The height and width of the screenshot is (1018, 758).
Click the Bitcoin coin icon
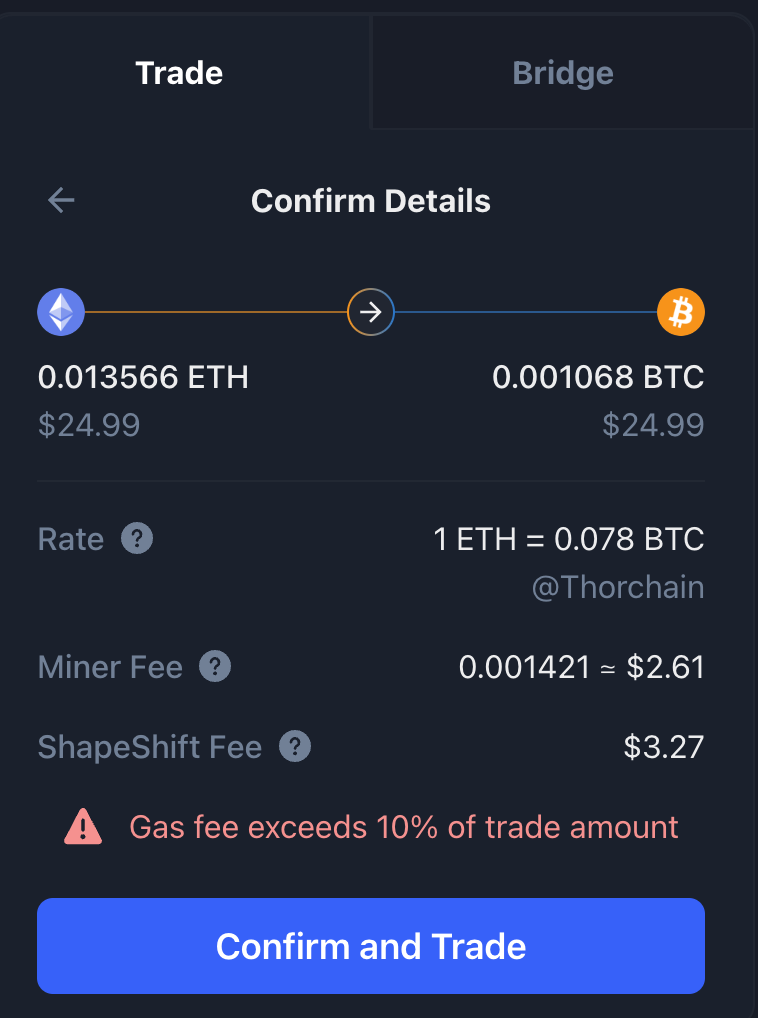681,311
